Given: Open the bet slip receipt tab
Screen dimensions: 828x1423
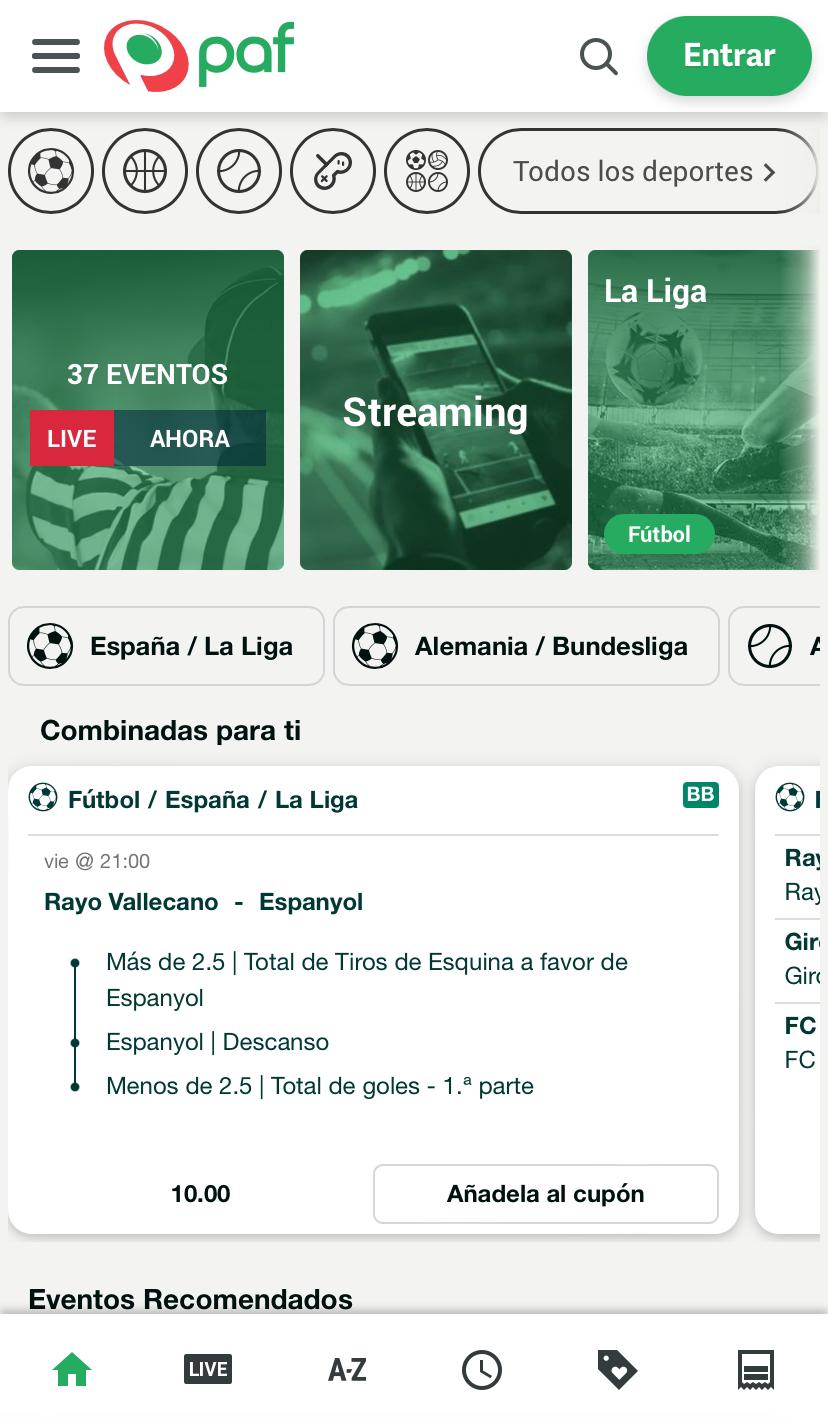Looking at the screenshot, I should [756, 1369].
